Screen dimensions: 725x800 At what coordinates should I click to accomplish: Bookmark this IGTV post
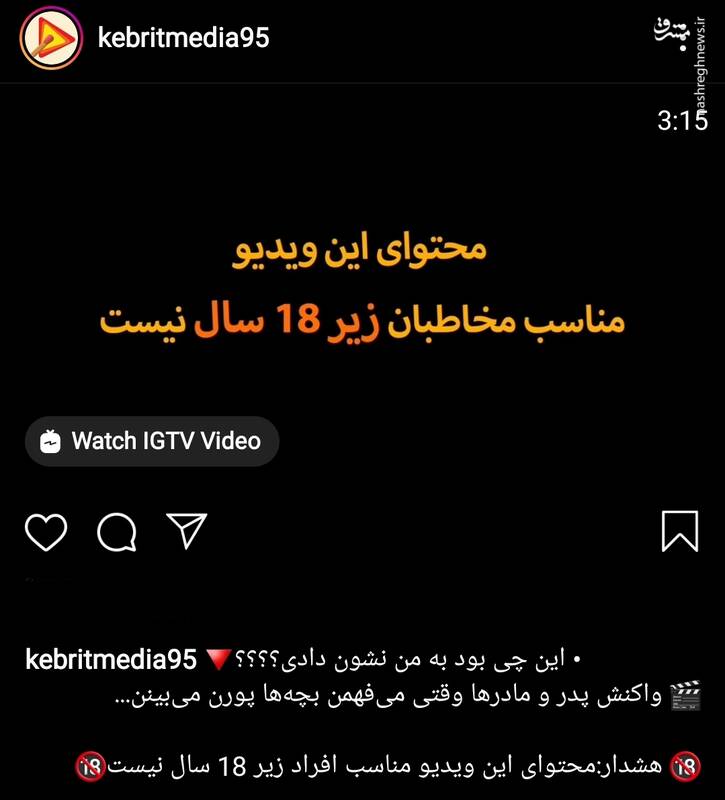(680, 531)
